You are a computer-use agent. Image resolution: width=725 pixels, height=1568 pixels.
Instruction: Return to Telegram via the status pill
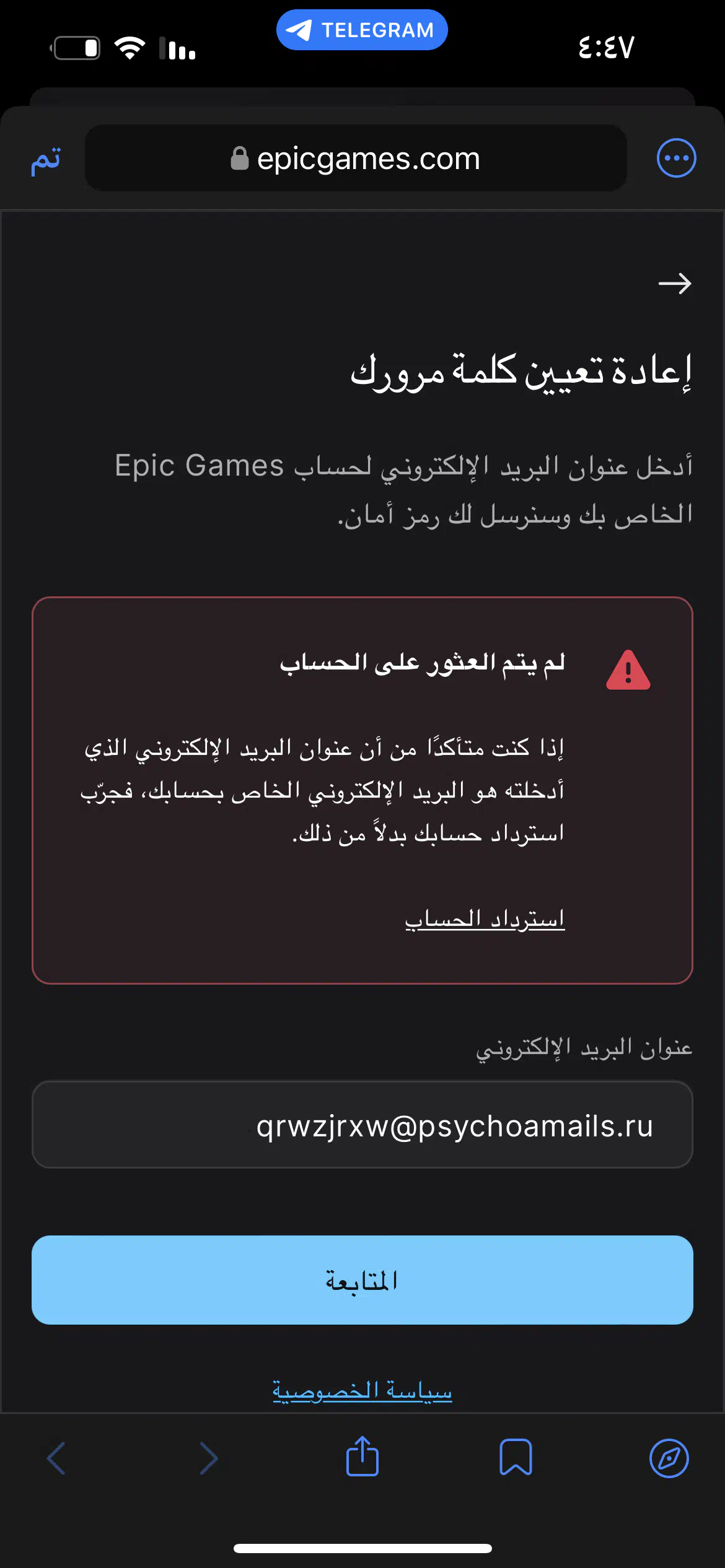[x=362, y=30]
